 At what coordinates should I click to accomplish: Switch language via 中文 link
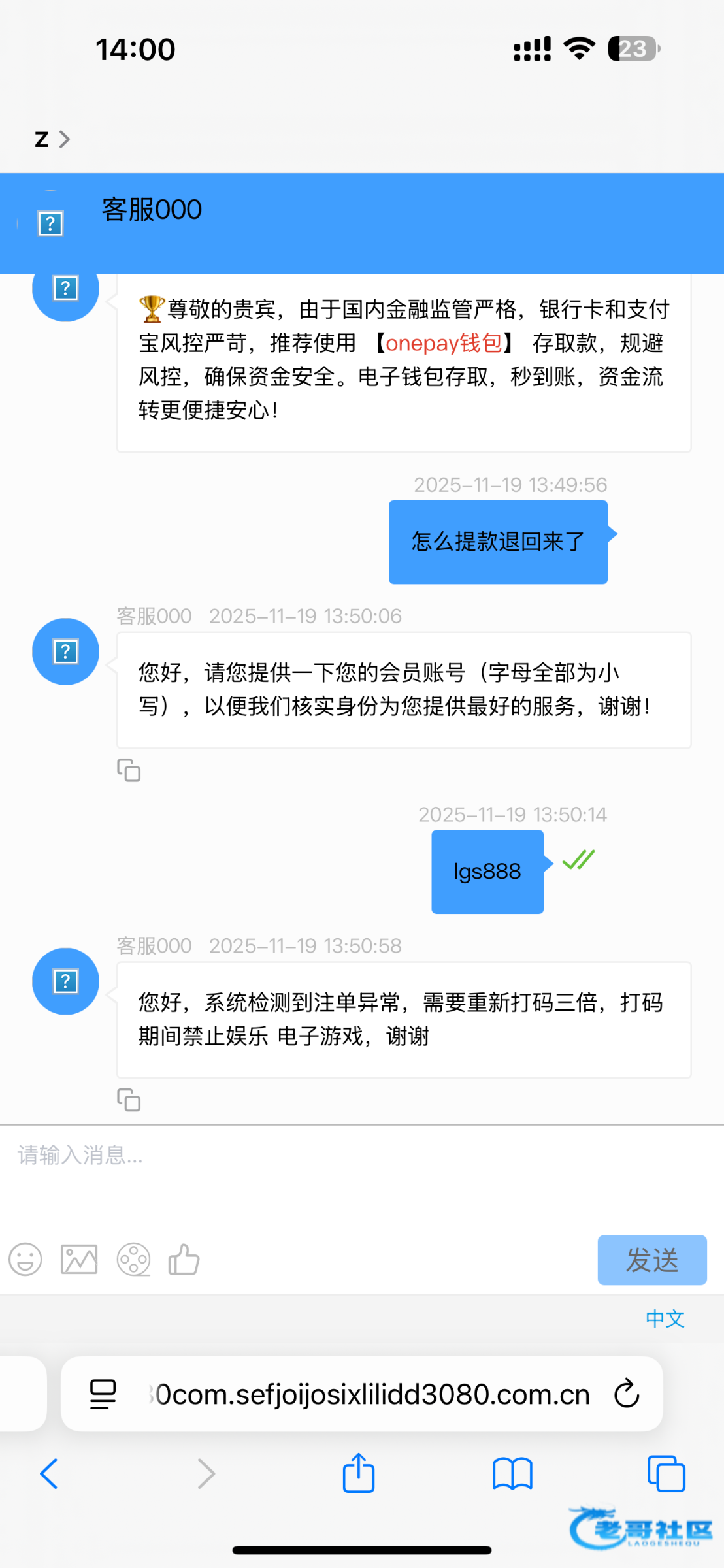click(665, 1318)
